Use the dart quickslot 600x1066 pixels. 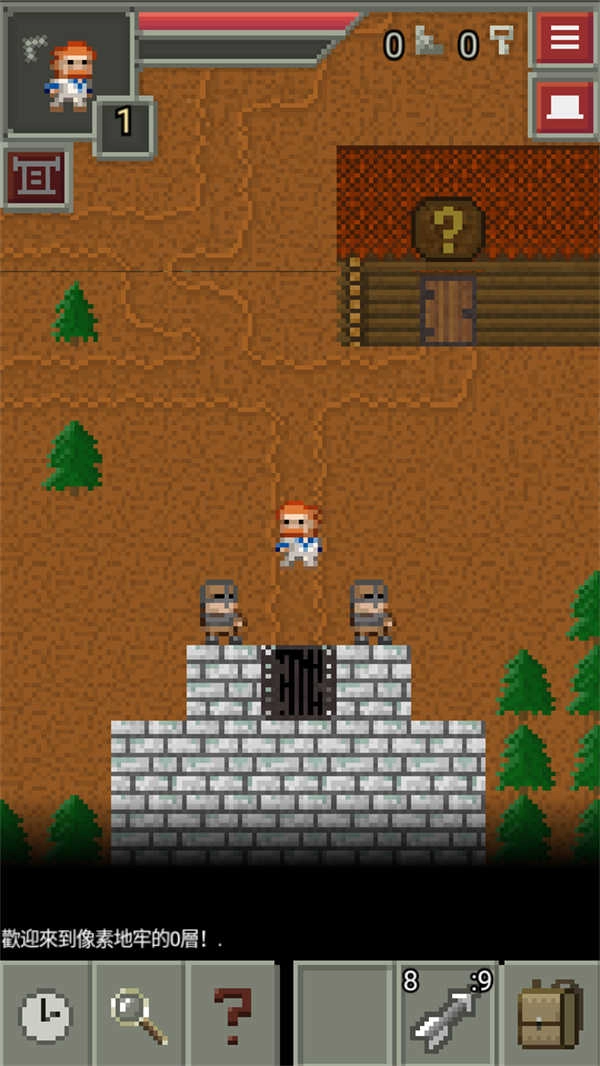pos(448,1014)
